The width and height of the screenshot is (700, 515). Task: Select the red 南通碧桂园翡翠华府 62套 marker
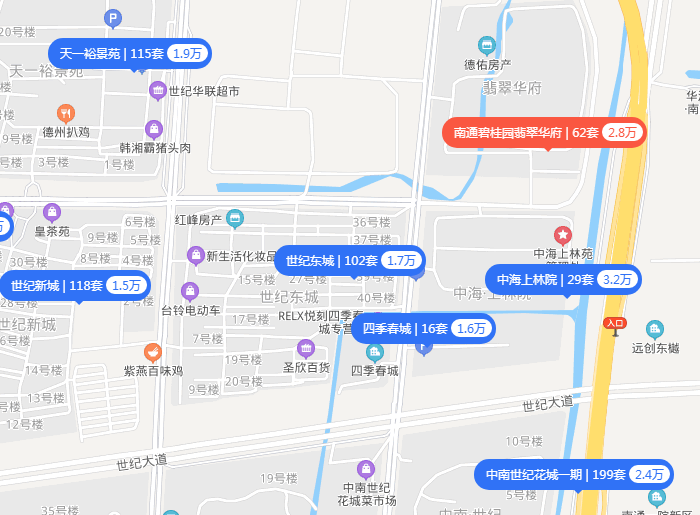coord(544,132)
